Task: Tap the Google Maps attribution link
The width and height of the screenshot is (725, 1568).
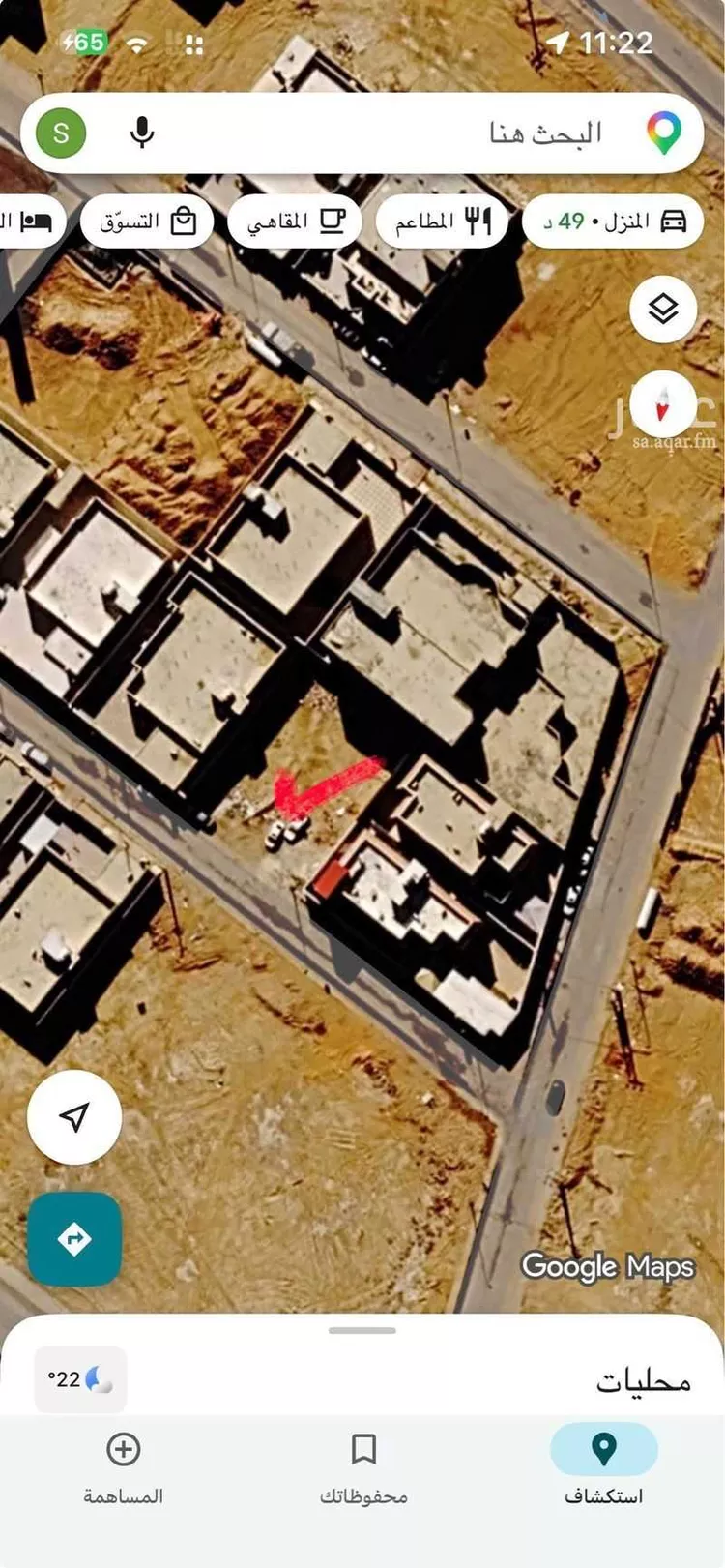Action: pos(607,1267)
